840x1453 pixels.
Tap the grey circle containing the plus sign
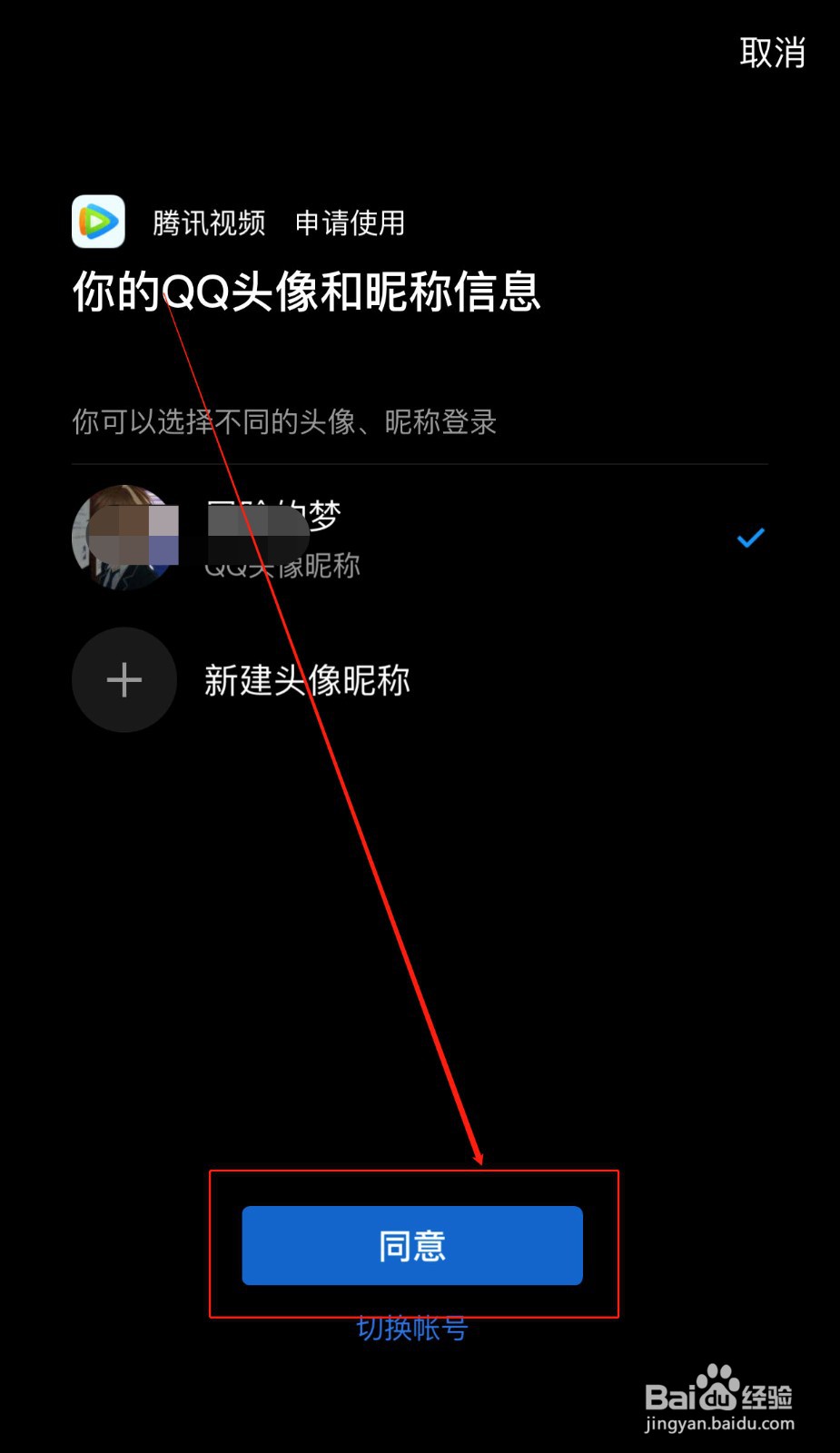pos(124,680)
